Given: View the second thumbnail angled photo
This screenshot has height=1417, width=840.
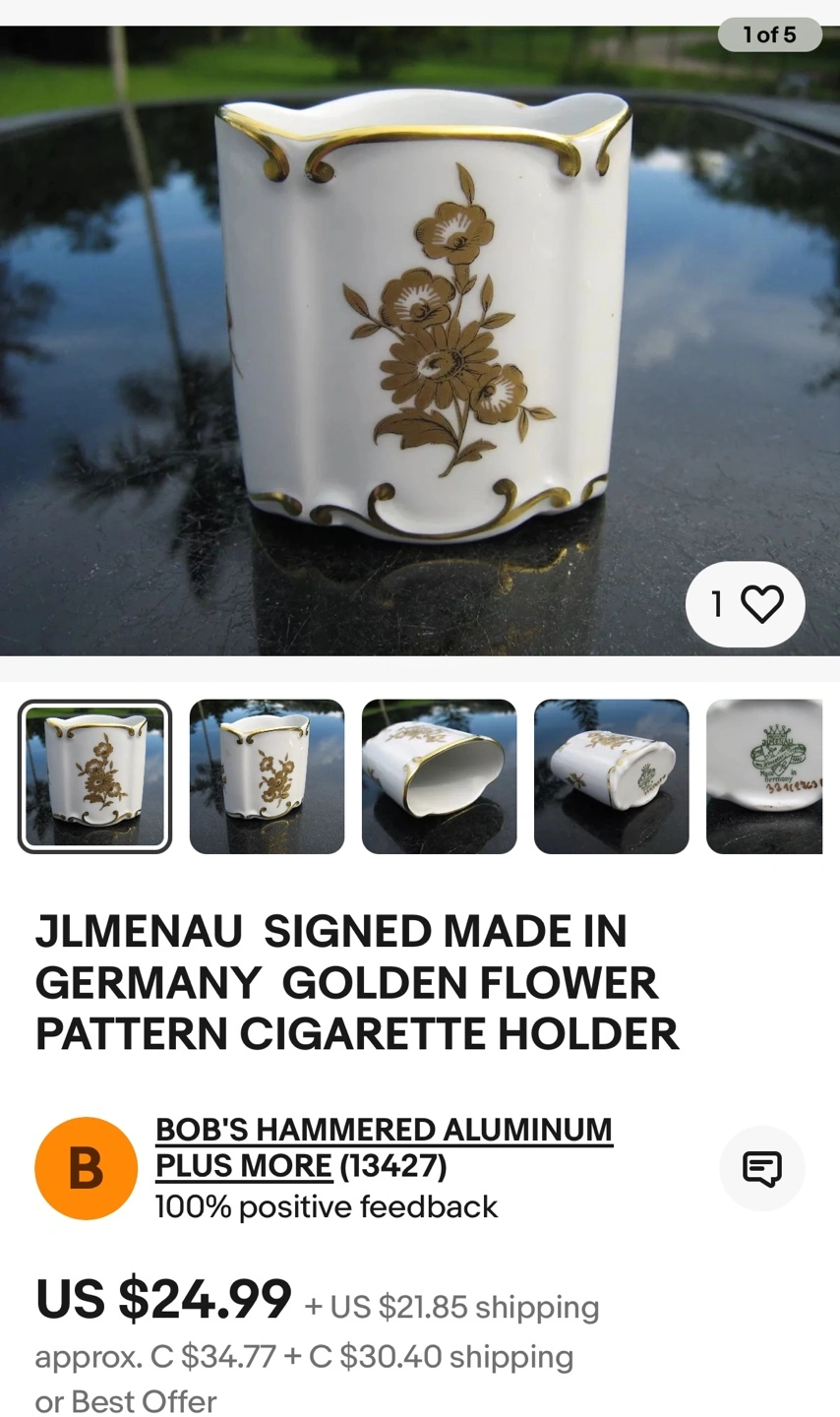Looking at the screenshot, I should (x=267, y=776).
